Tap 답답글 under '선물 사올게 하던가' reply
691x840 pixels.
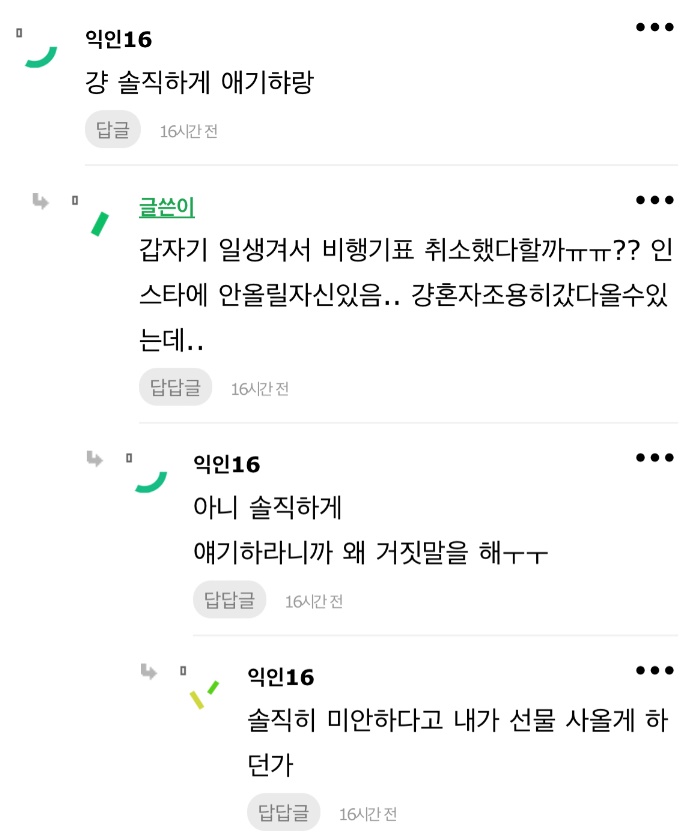pos(283,811)
